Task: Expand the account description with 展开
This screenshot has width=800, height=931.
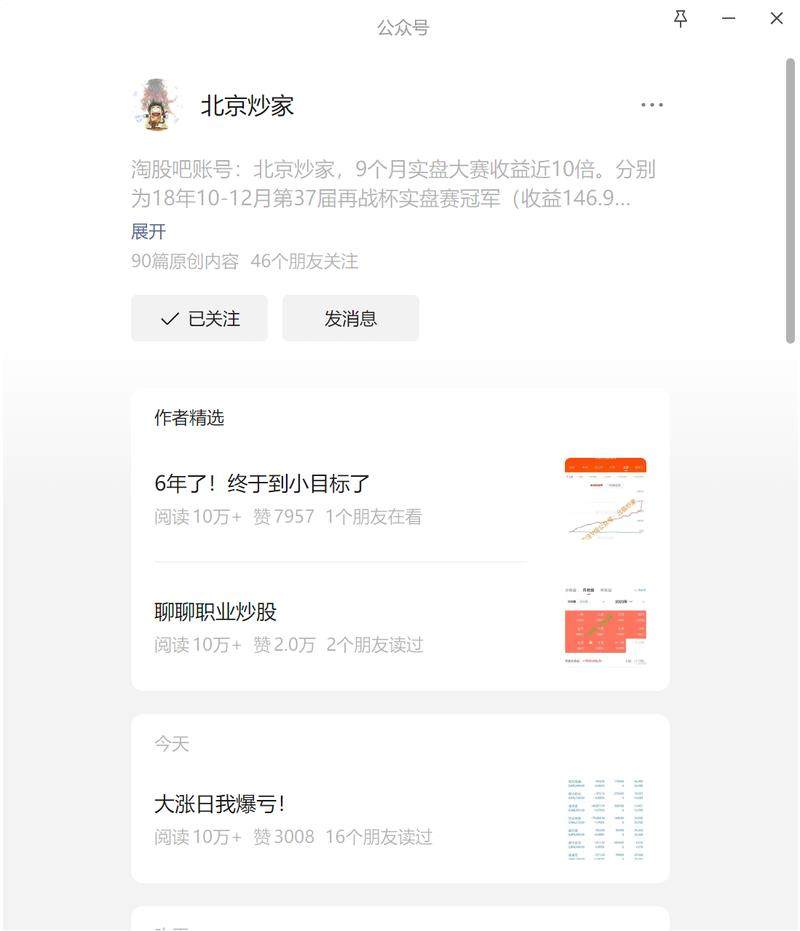Action: pos(148,231)
